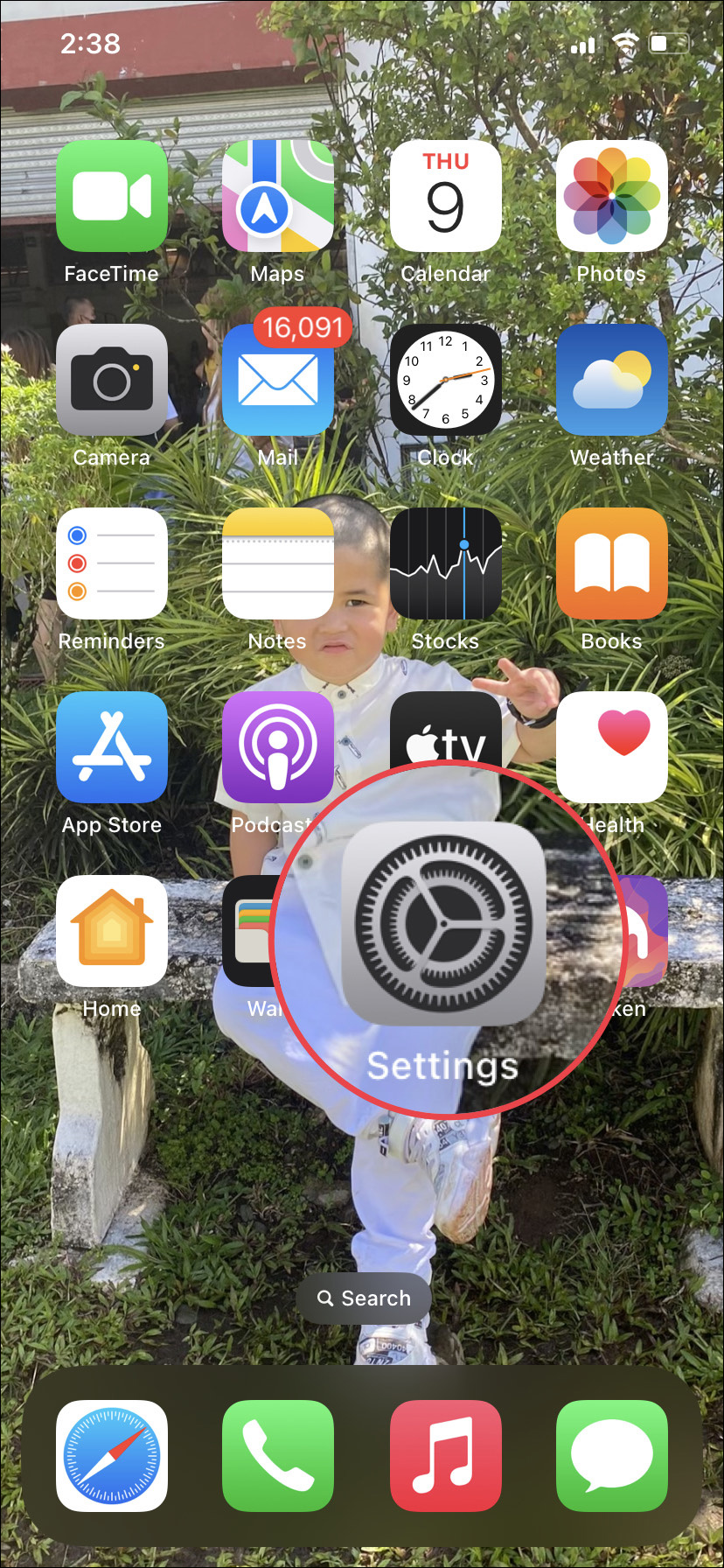Launch FaceTime
The height and width of the screenshot is (1568, 724).
coord(112,196)
